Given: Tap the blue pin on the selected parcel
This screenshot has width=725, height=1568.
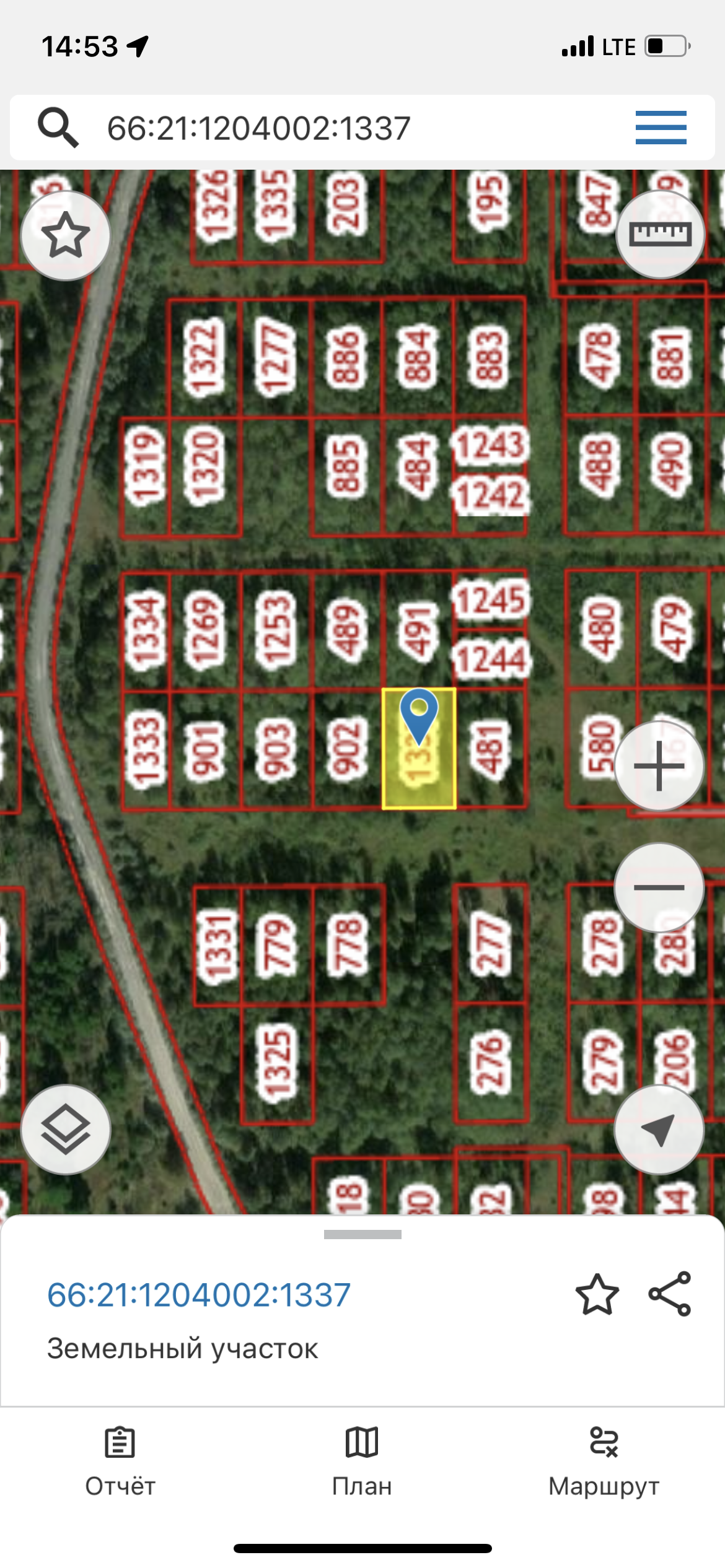Looking at the screenshot, I should (x=419, y=716).
